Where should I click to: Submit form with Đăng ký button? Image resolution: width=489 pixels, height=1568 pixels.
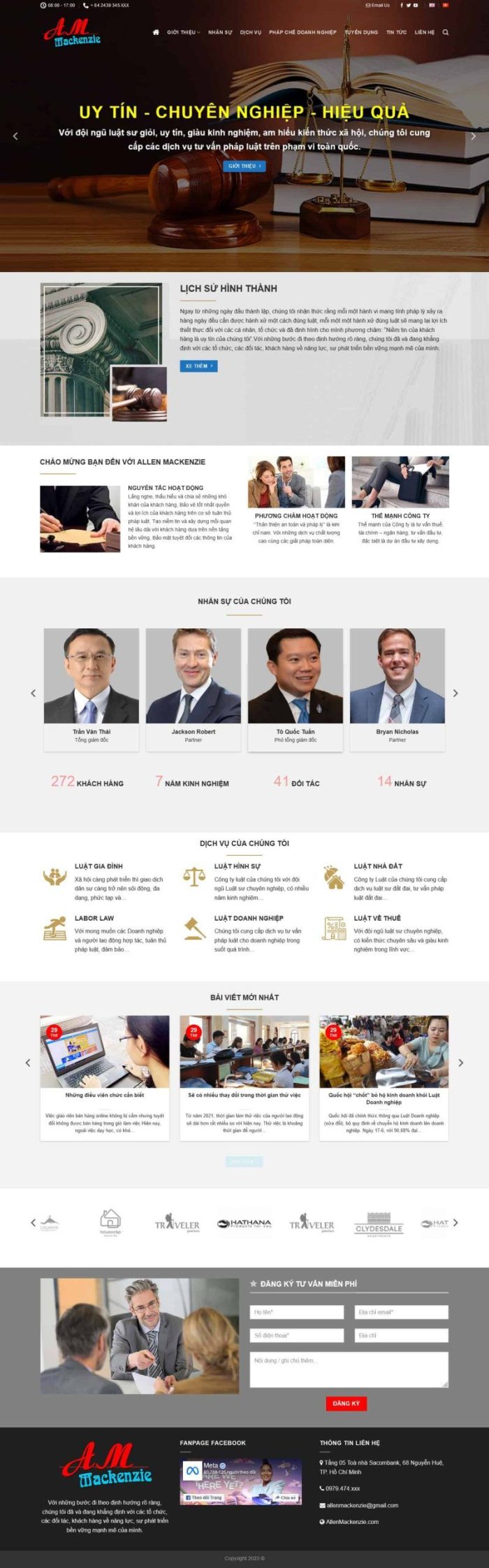(346, 1403)
